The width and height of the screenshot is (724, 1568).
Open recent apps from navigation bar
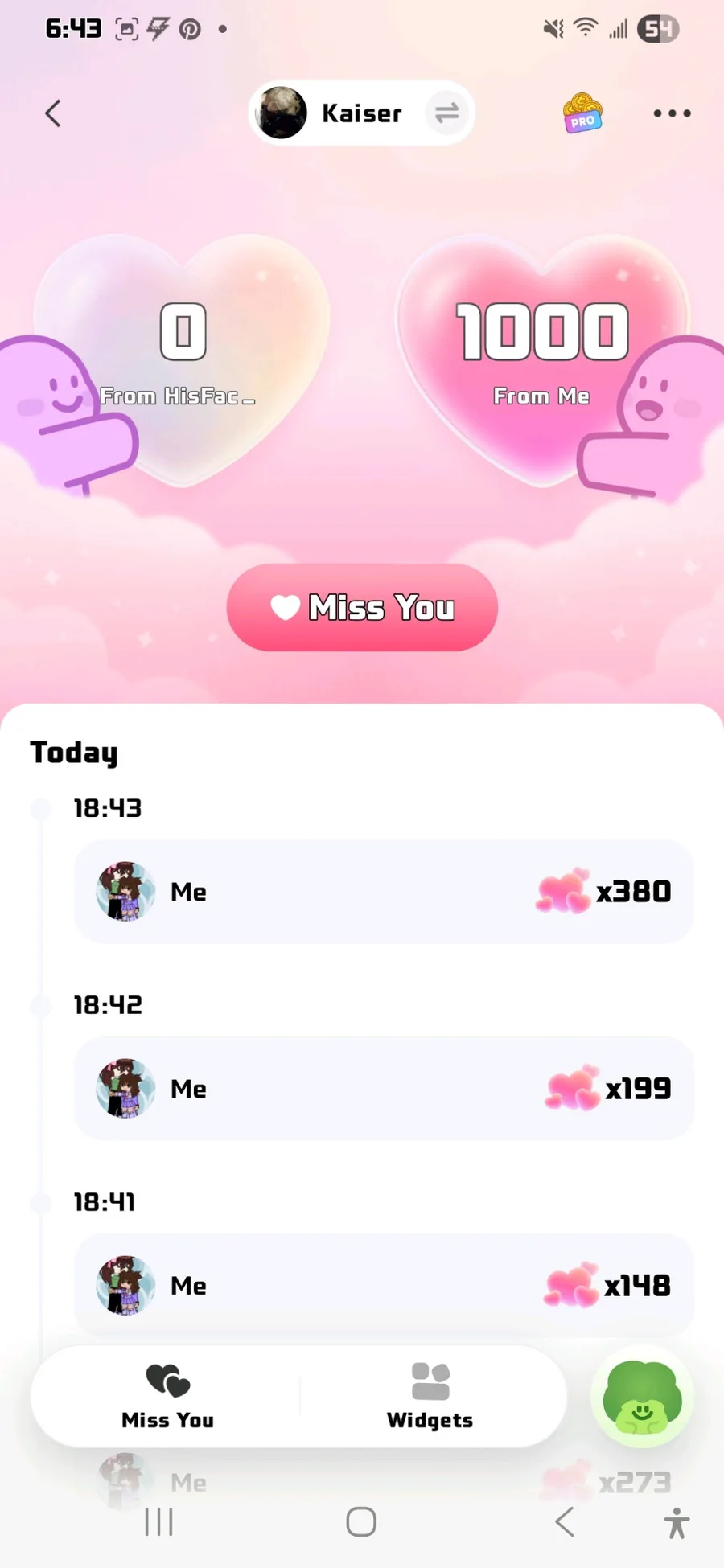[158, 1522]
